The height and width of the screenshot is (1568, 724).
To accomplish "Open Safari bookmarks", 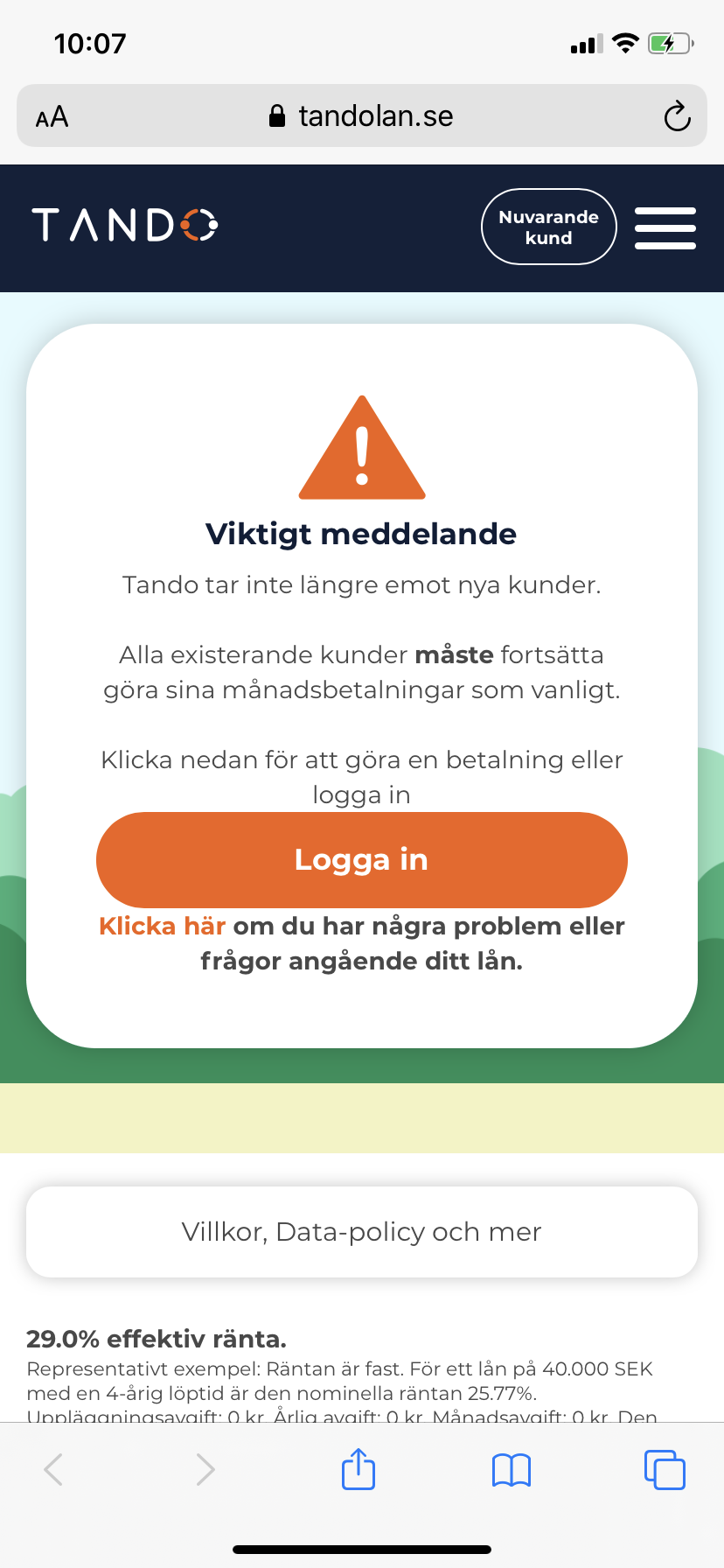I will 512,1469.
